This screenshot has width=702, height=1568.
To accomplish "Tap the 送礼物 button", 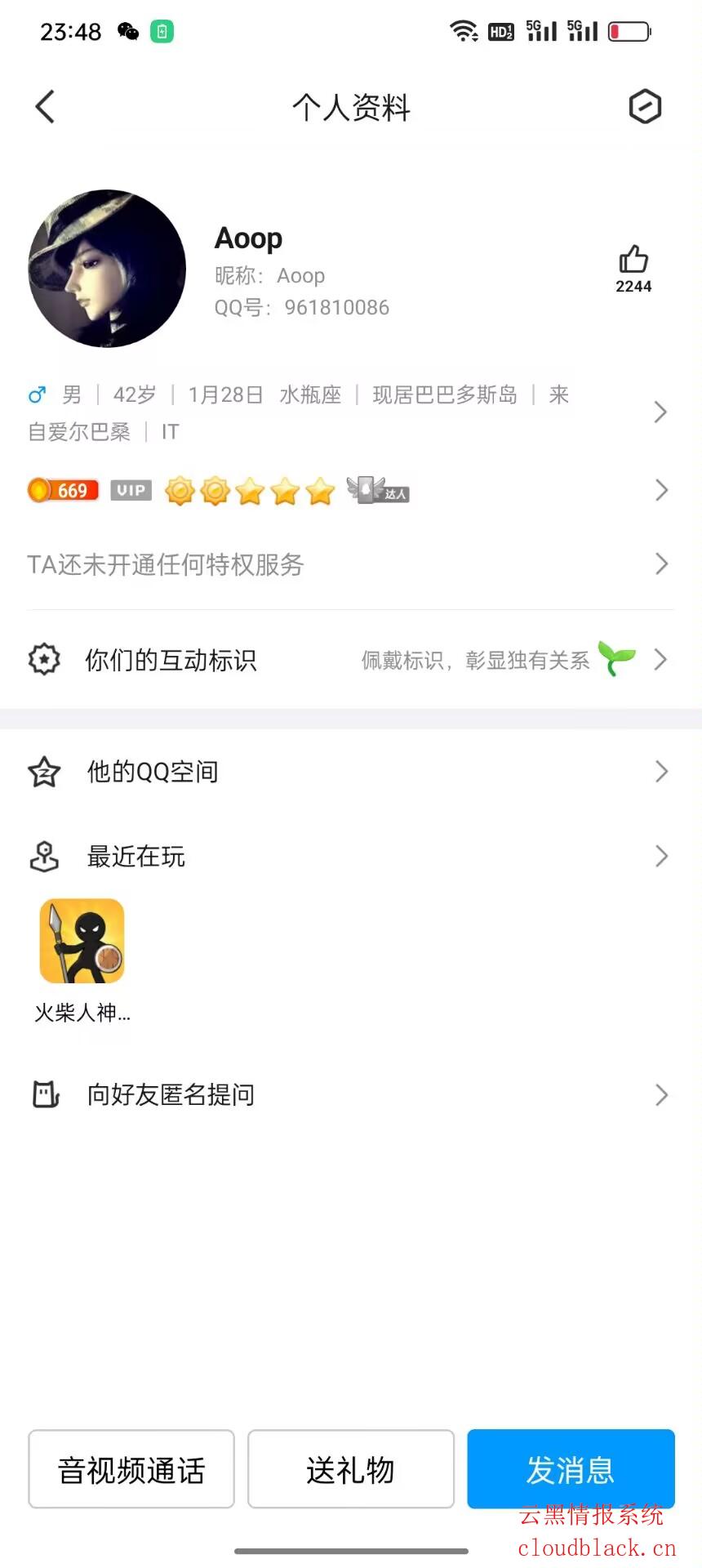I will tap(351, 1469).
